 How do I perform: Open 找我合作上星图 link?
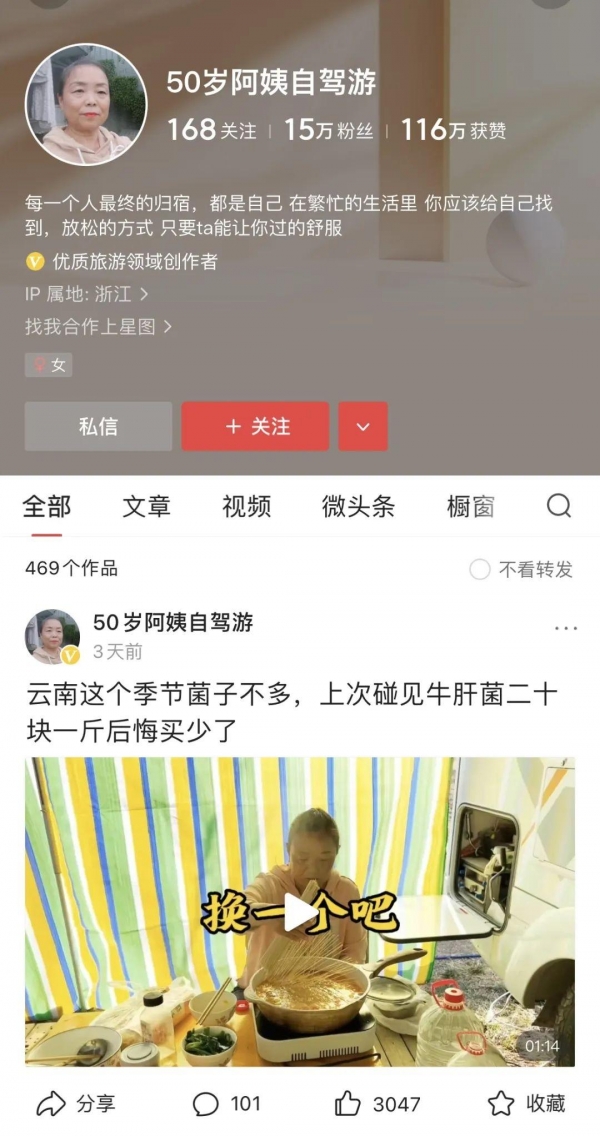point(98,327)
